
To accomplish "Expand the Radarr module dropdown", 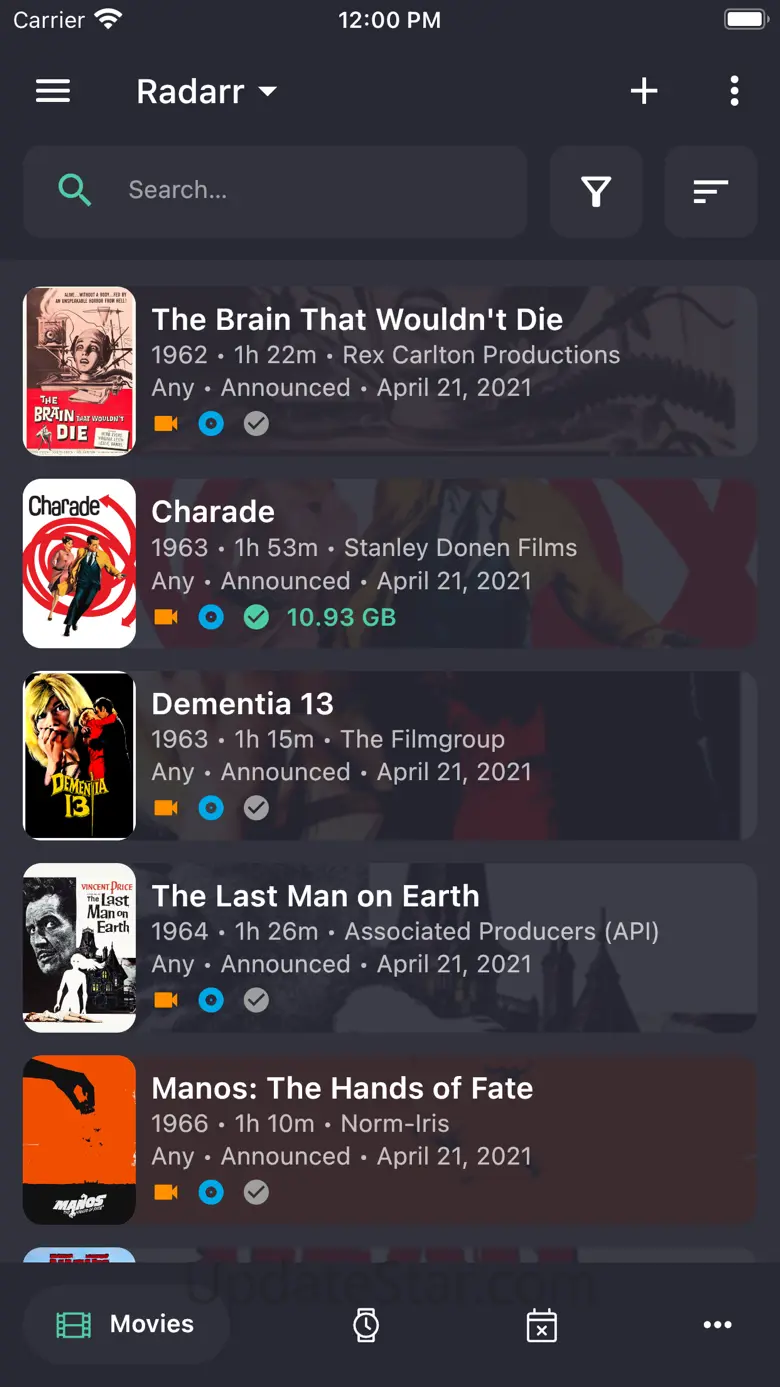I will click(x=206, y=91).
